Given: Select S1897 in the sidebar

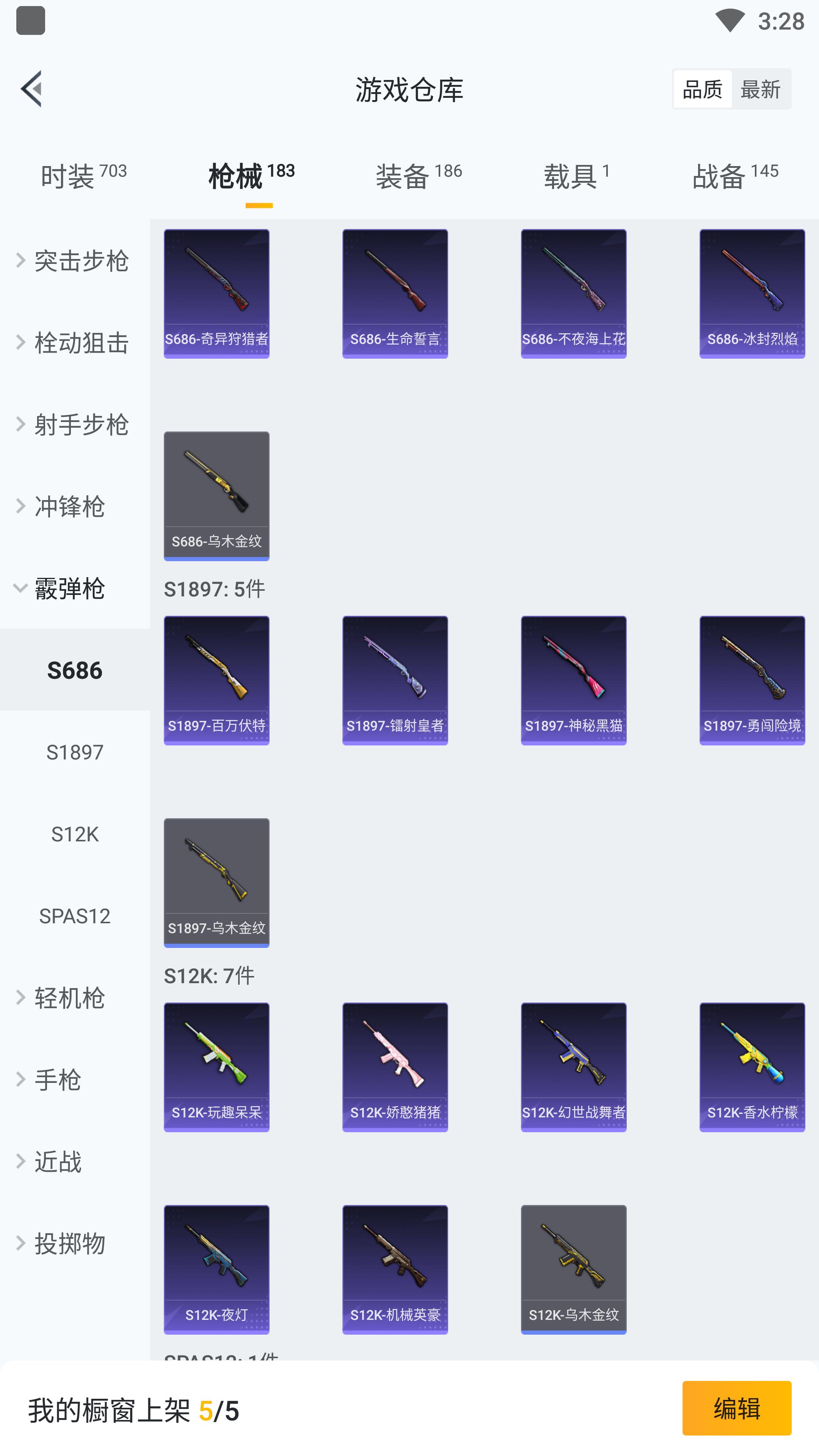Looking at the screenshot, I should (75, 752).
